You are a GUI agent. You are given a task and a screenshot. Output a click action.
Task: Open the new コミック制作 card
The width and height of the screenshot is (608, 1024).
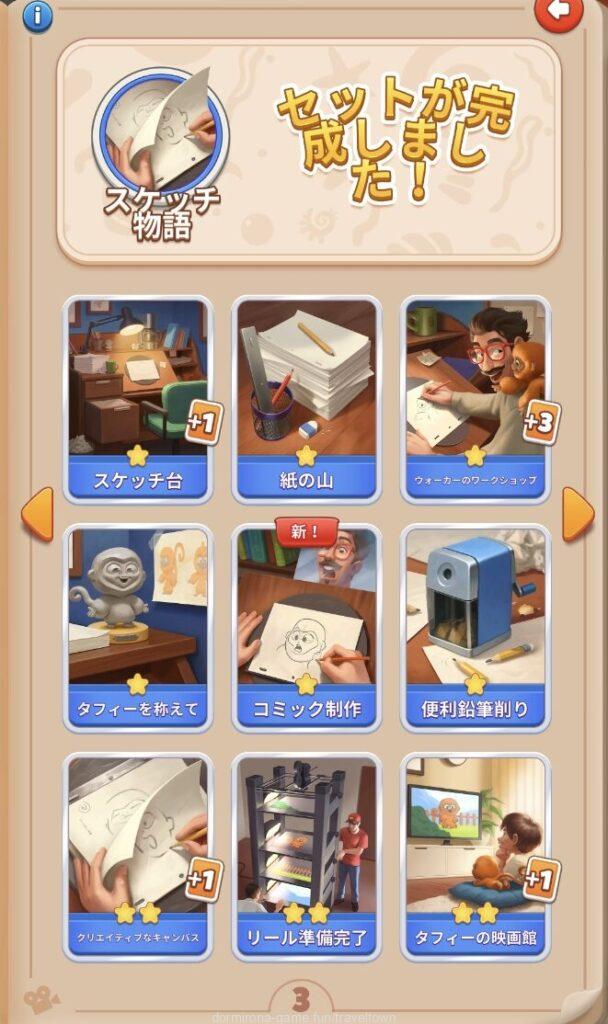pos(306,627)
